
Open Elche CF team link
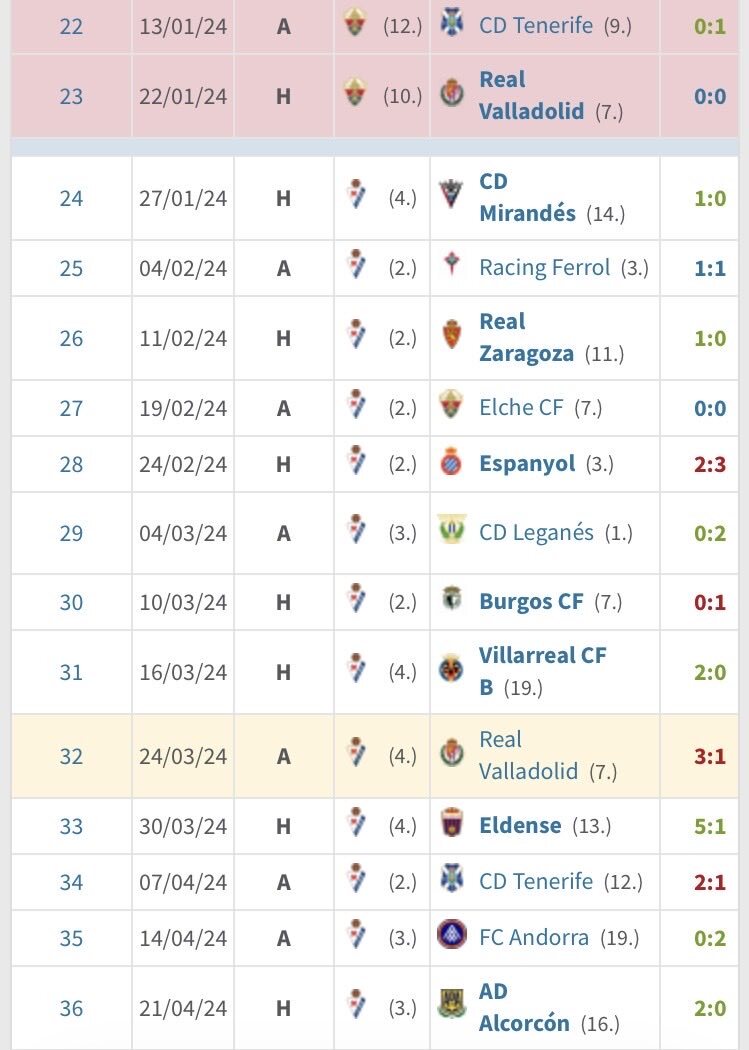(x=521, y=408)
